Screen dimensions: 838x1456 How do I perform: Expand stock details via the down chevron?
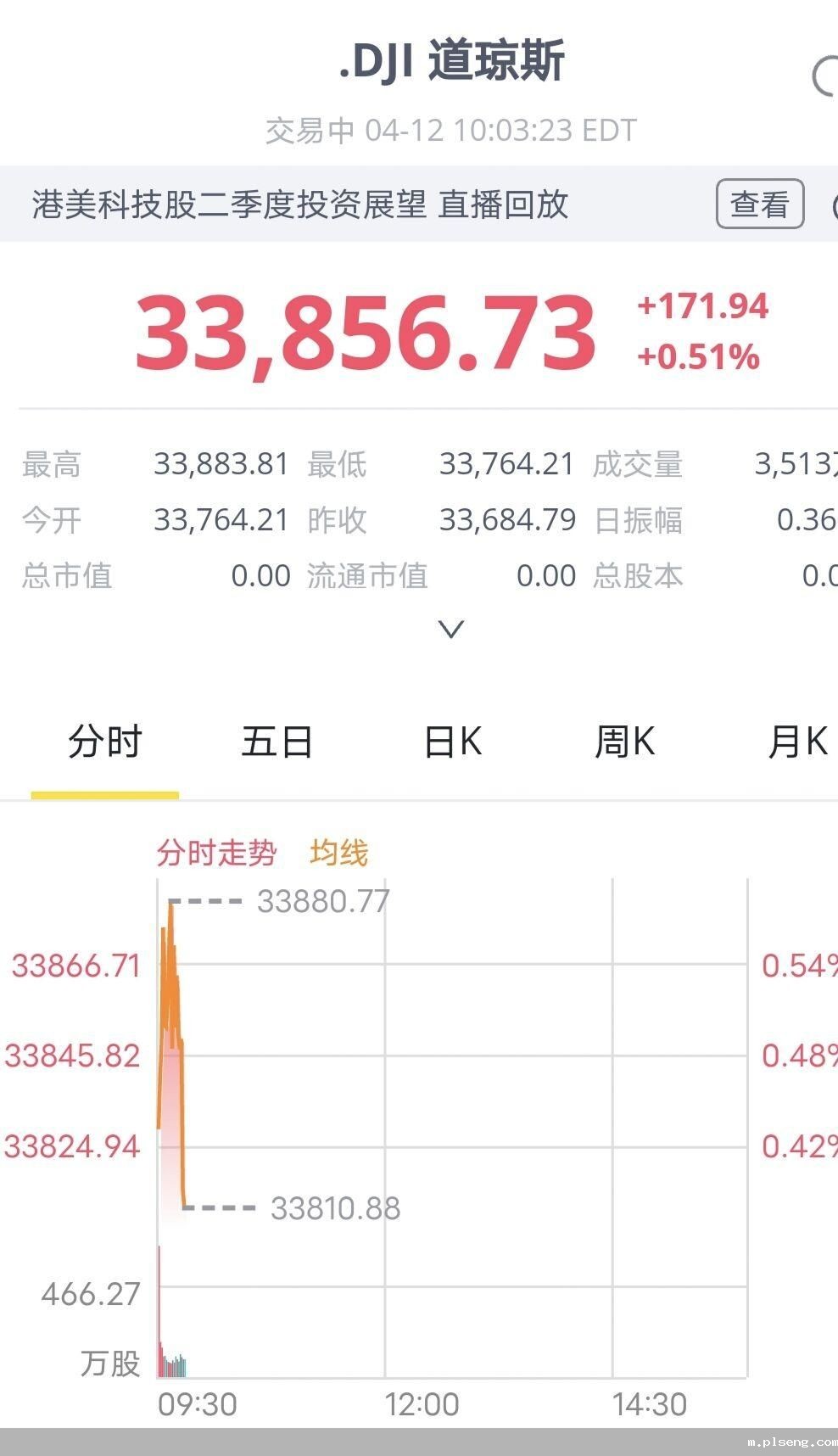(x=450, y=629)
